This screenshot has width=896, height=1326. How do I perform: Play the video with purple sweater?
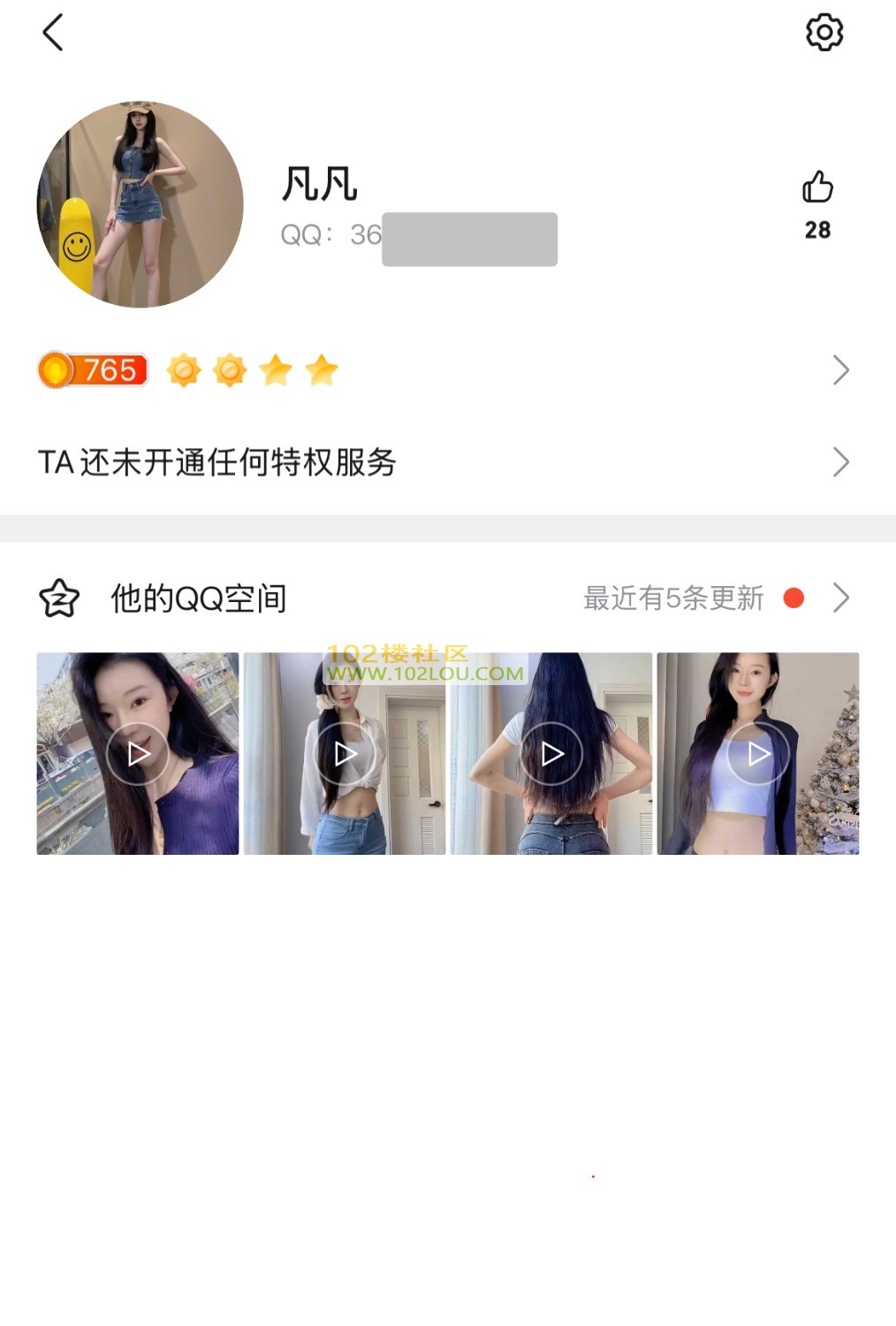[138, 753]
